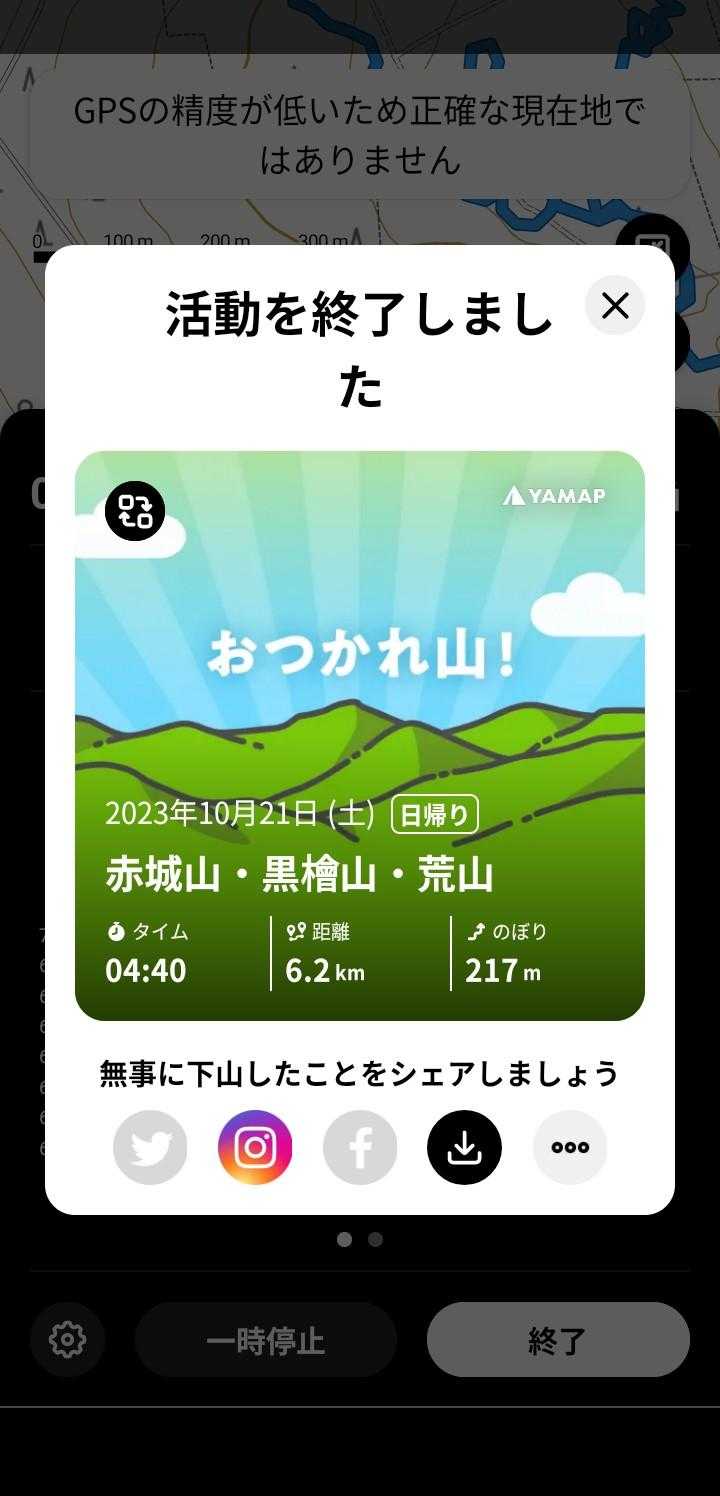Screen dimensions: 720x1496
Task: Tap the 終了 button
Action: click(x=558, y=1340)
